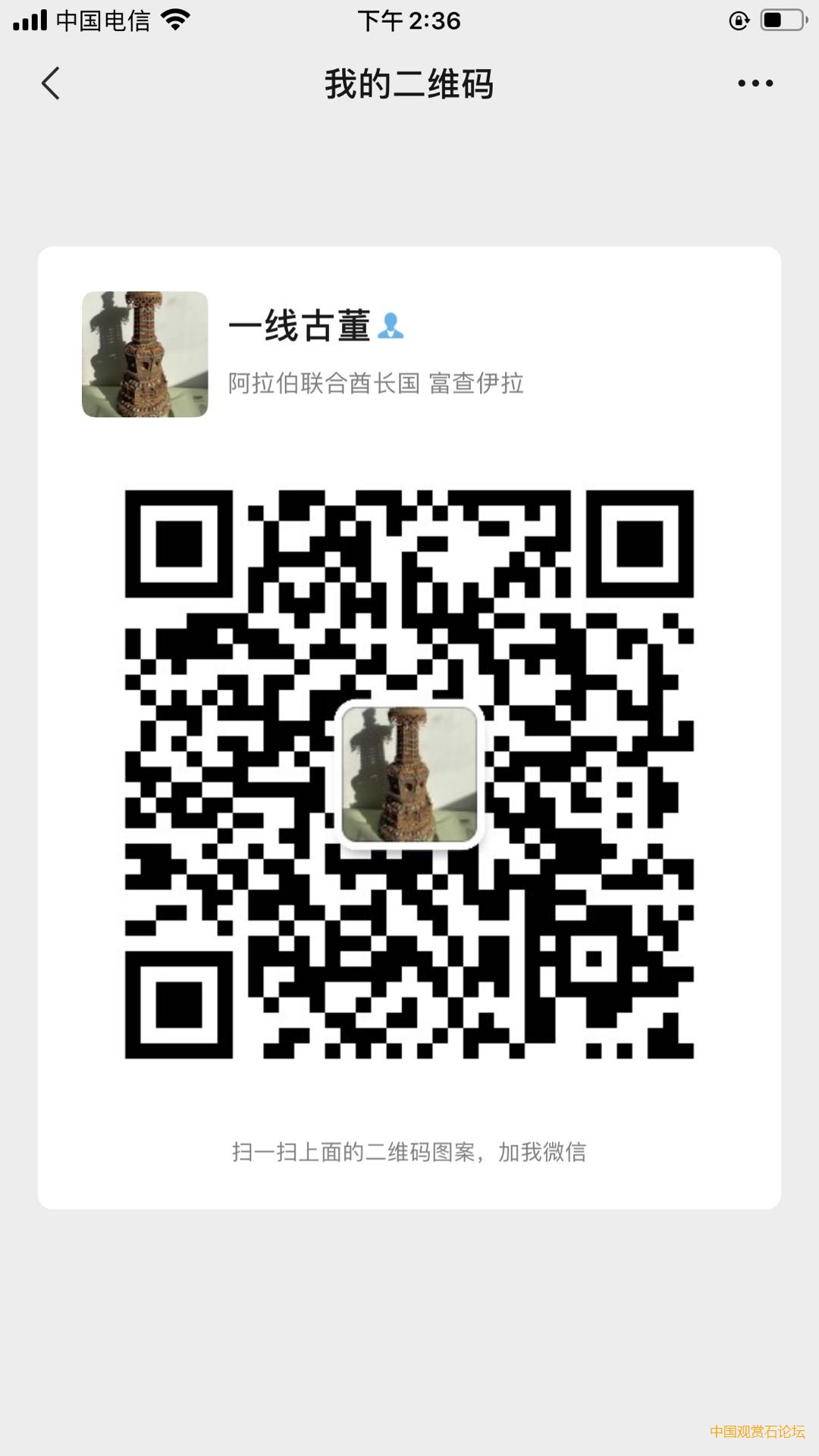Open the three-dot more options menu
The height and width of the screenshot is (1456, 819).
755,83
